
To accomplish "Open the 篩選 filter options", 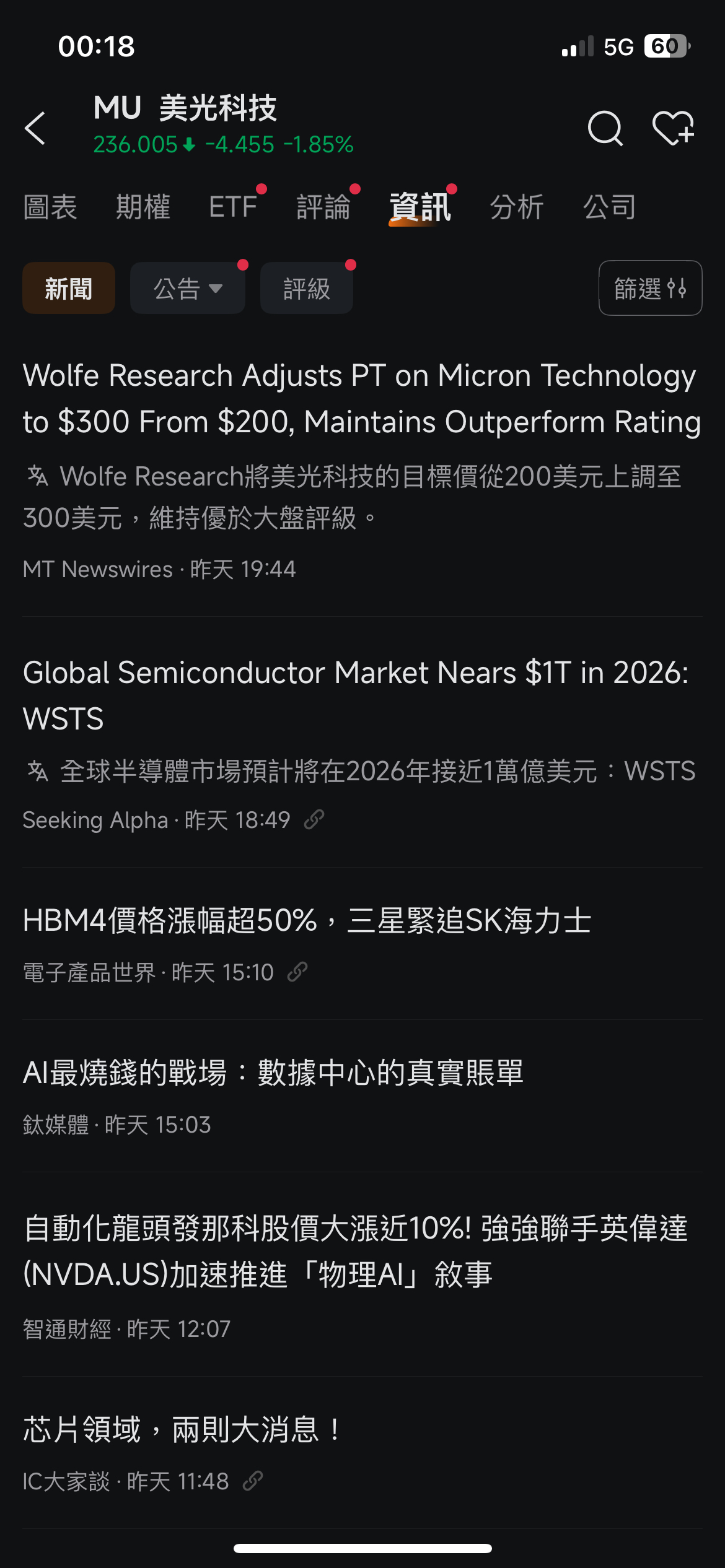I will point(650,288).
